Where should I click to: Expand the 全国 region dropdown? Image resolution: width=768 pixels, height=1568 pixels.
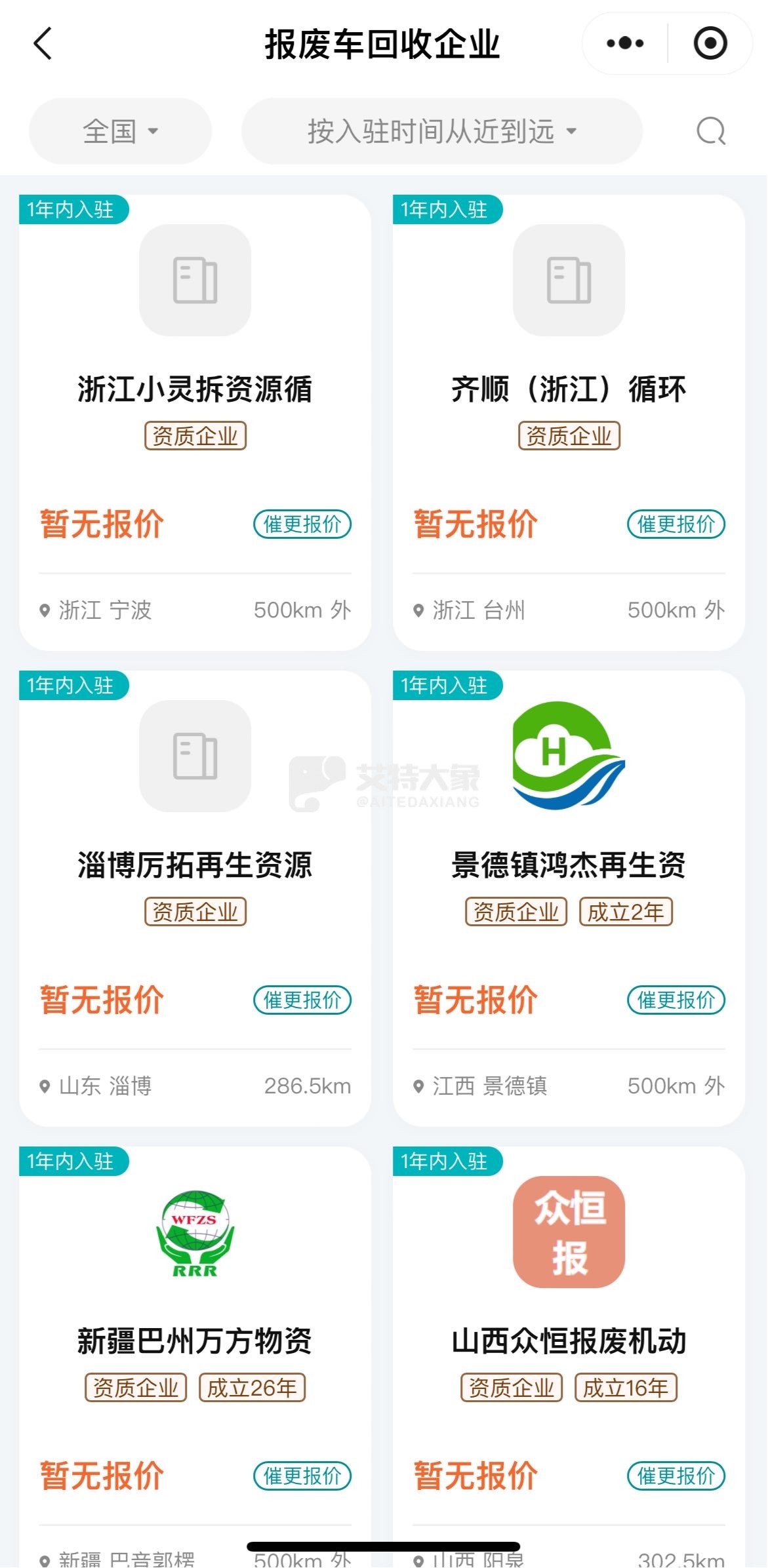pyautogui.click(x=120, y=131)
